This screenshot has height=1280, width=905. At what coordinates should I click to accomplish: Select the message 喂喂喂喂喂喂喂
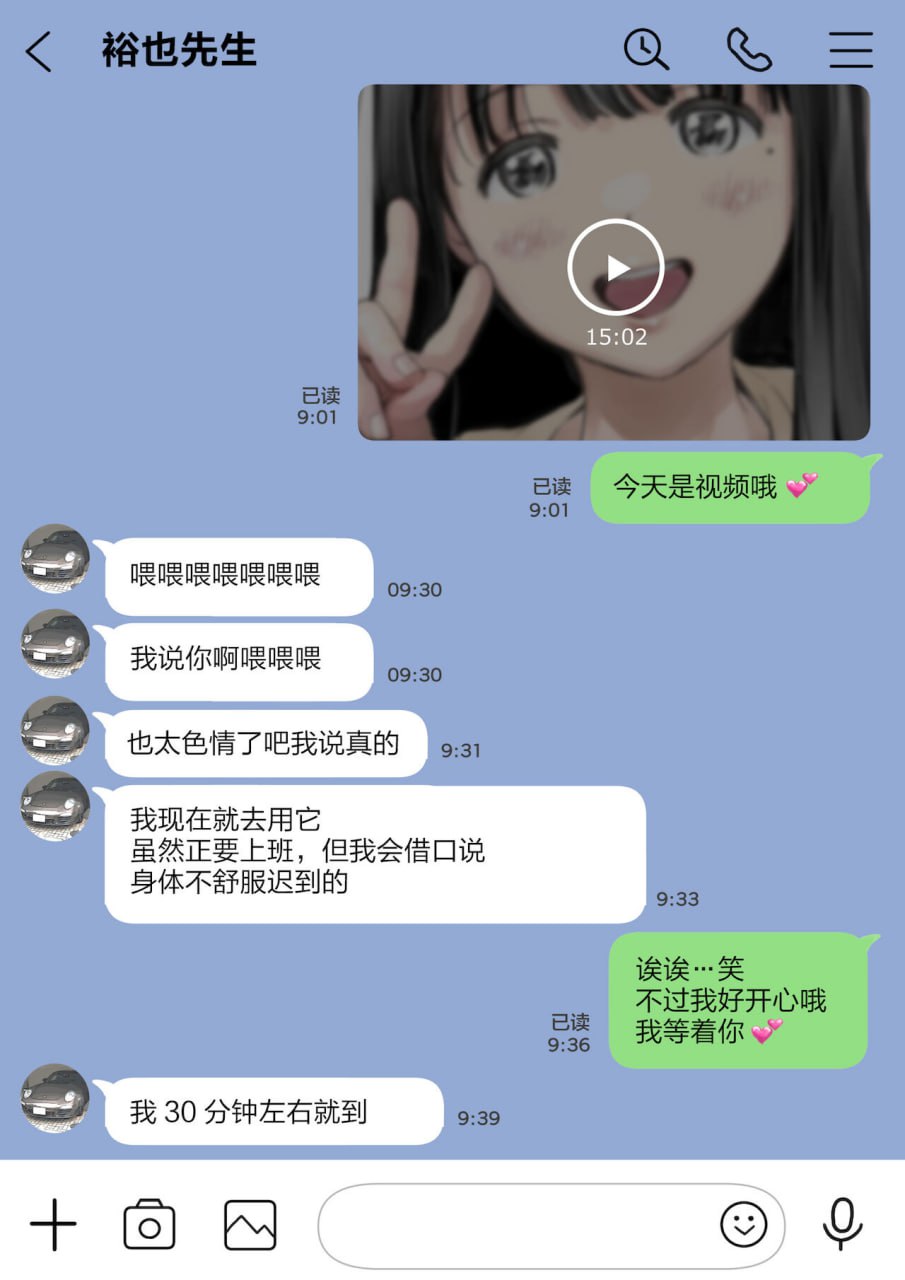pos(237,578)
